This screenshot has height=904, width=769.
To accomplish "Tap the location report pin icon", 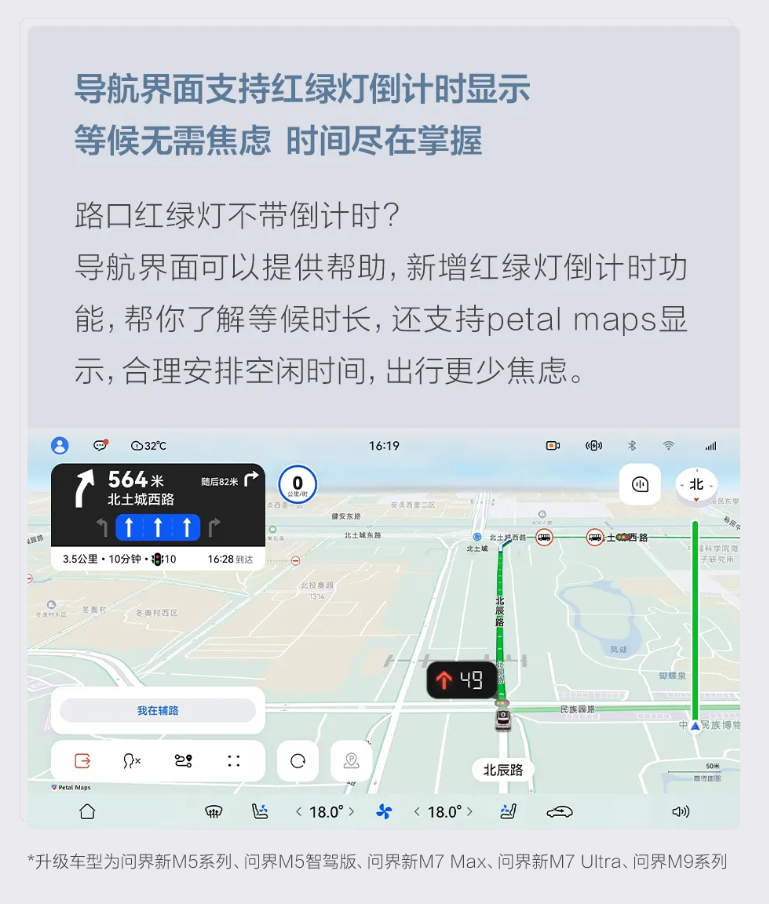I will click(x=352, y=760).
